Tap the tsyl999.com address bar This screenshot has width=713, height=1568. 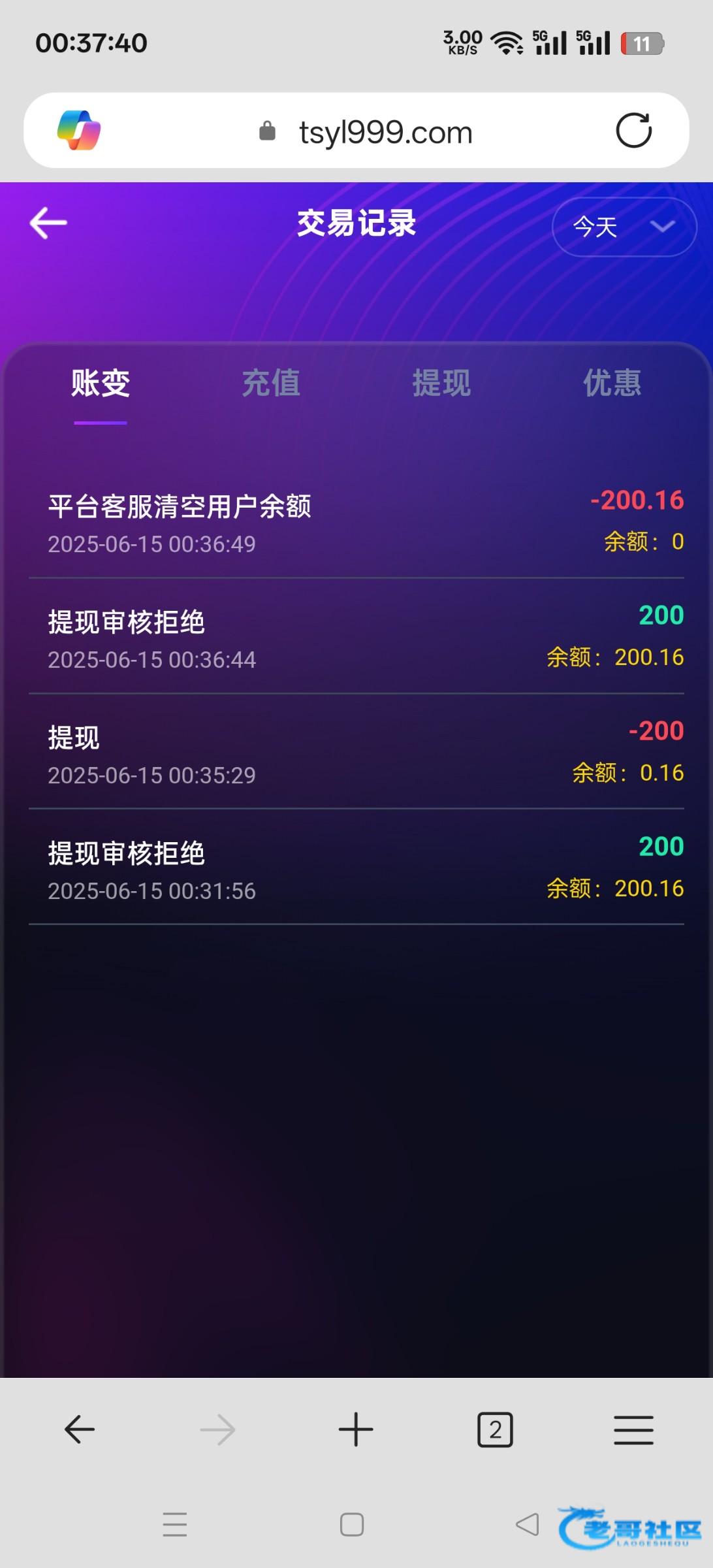pos(385,133)
